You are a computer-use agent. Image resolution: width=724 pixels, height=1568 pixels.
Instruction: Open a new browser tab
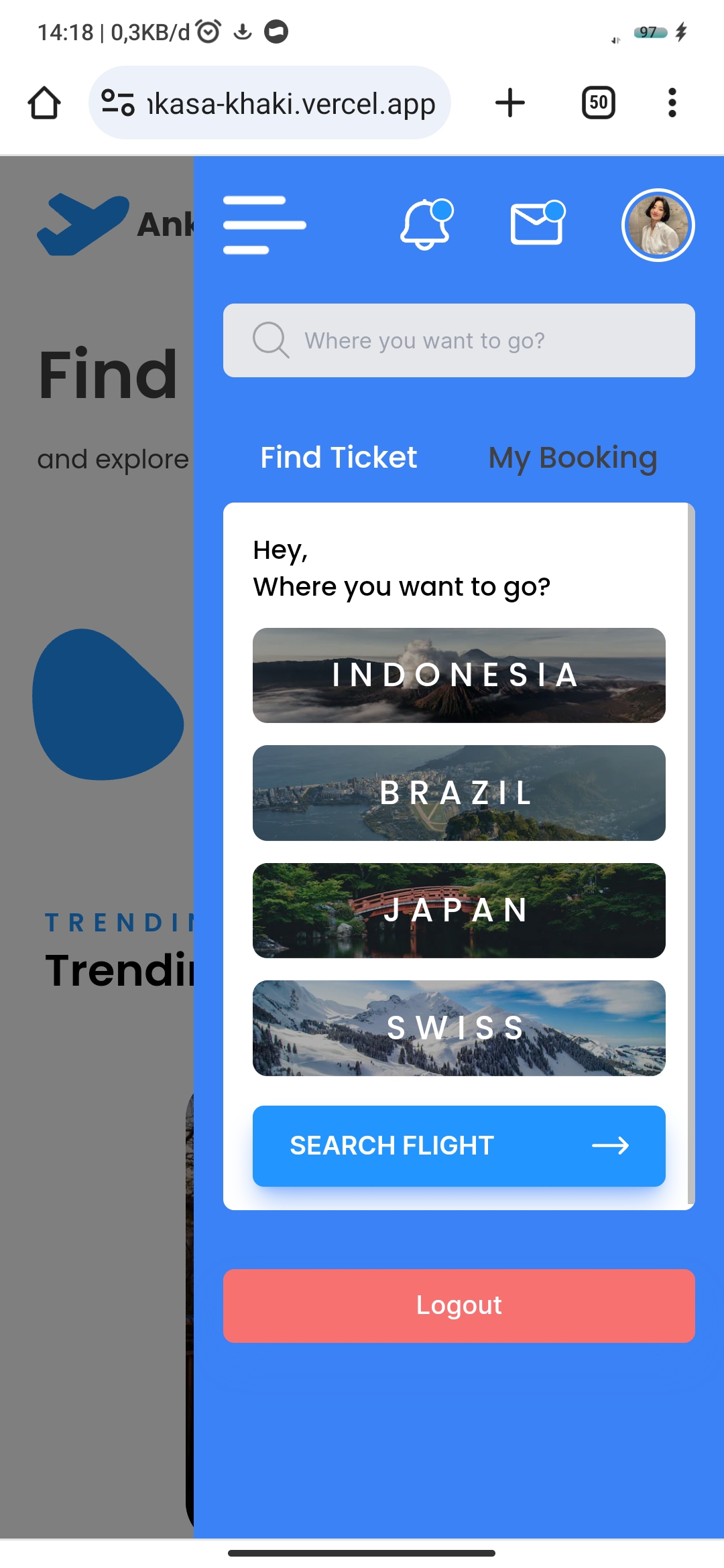tap(510, 103)
